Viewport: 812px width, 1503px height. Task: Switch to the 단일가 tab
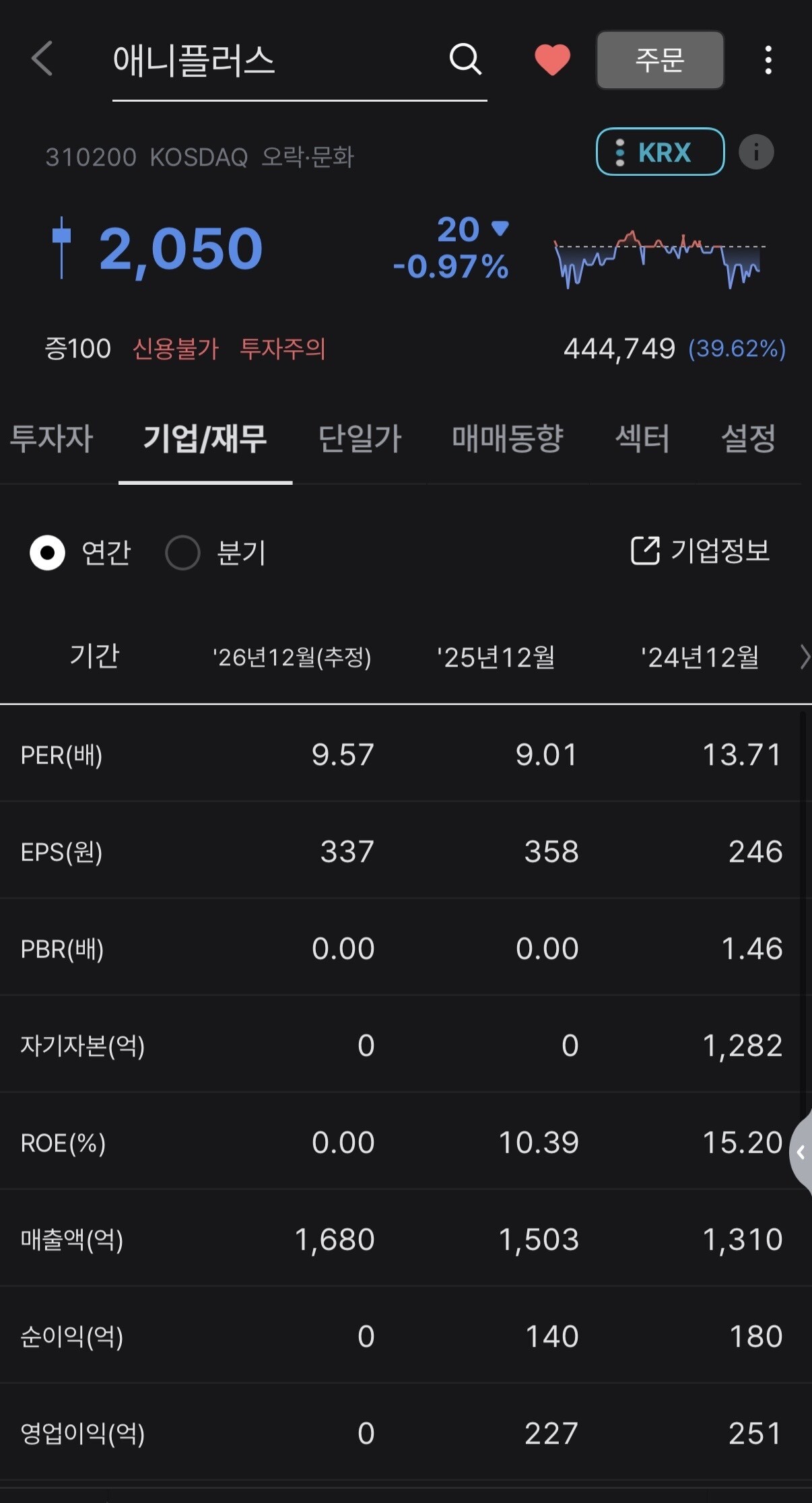360,438
